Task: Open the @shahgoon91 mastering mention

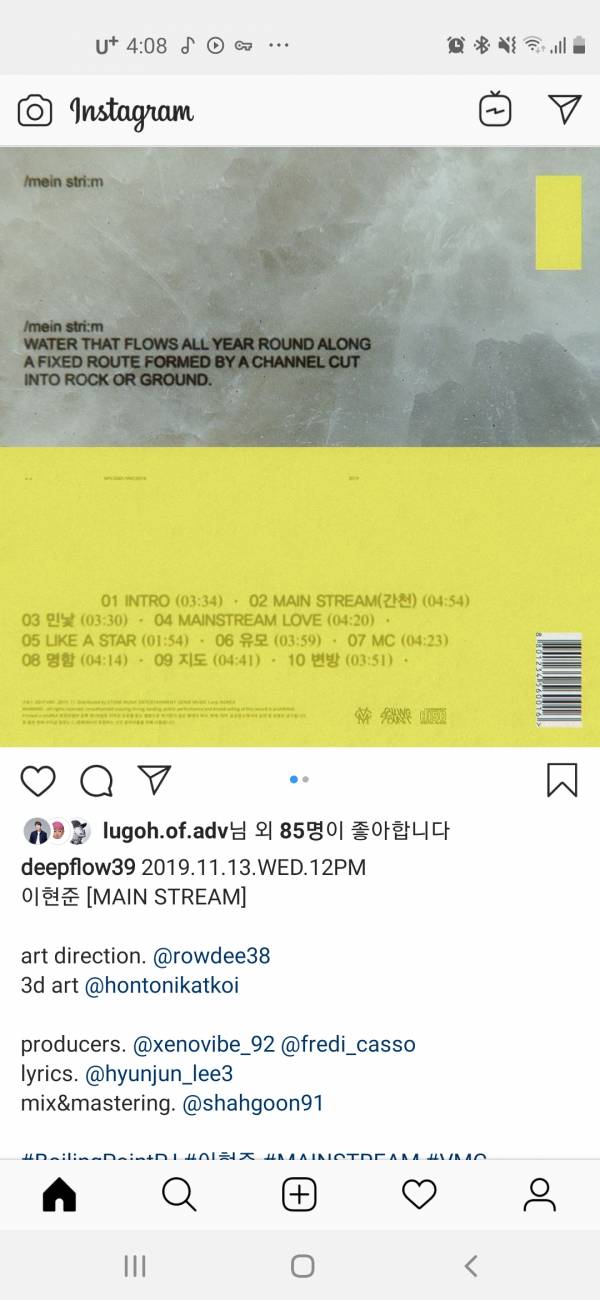Action: click(x=253, y=1104)
